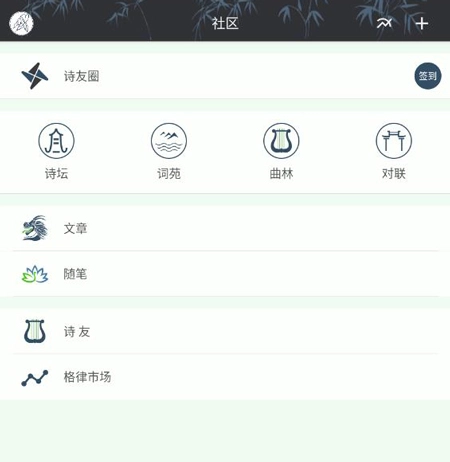Open the 格律市场 row
Image resolution: width=450 pixels, height=462 pixels.
pos(225,377)
